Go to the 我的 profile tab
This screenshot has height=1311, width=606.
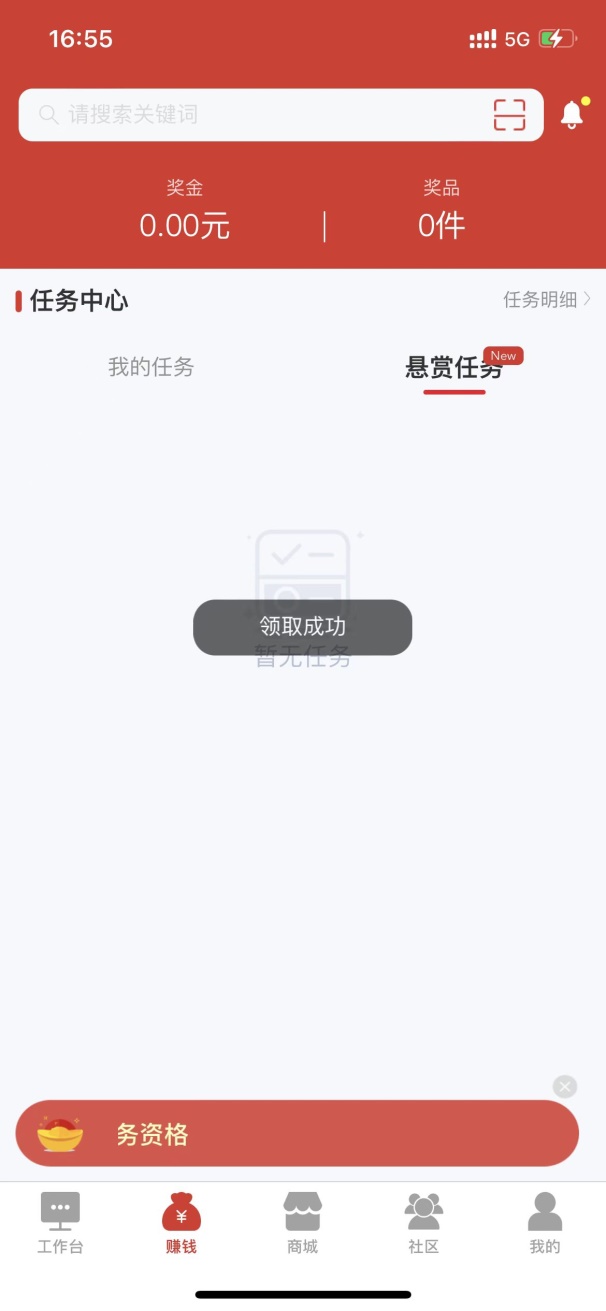click(x=544, y=1223)
